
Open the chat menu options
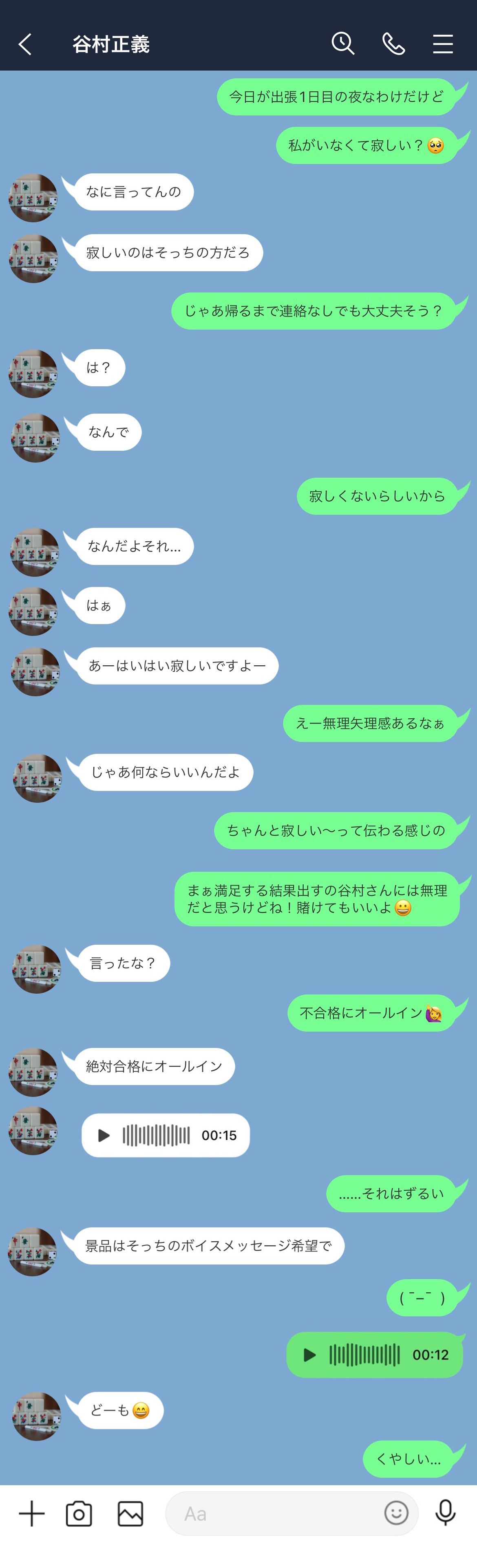[443, 44]
